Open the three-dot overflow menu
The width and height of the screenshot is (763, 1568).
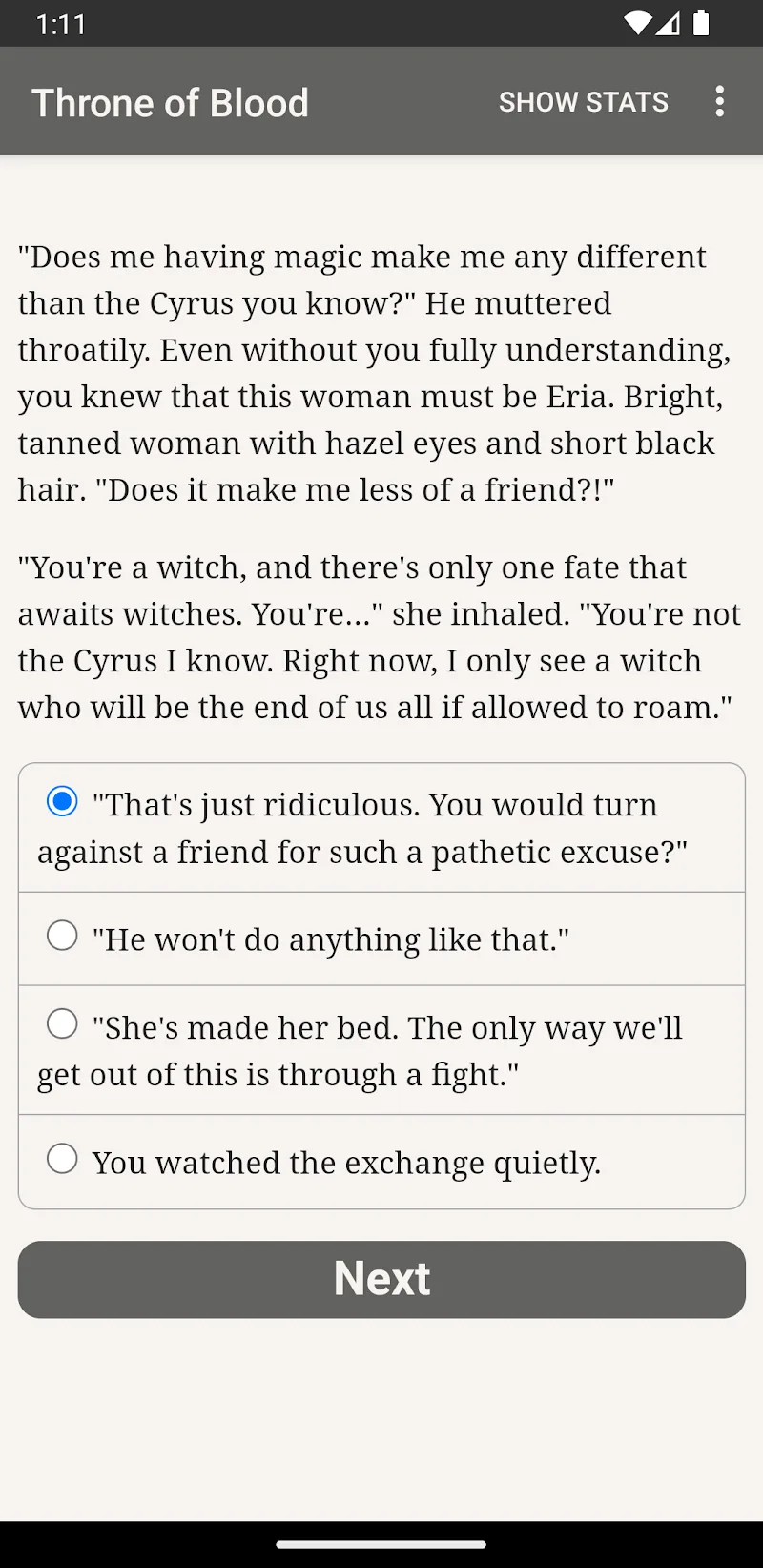[x=720, y=102]
